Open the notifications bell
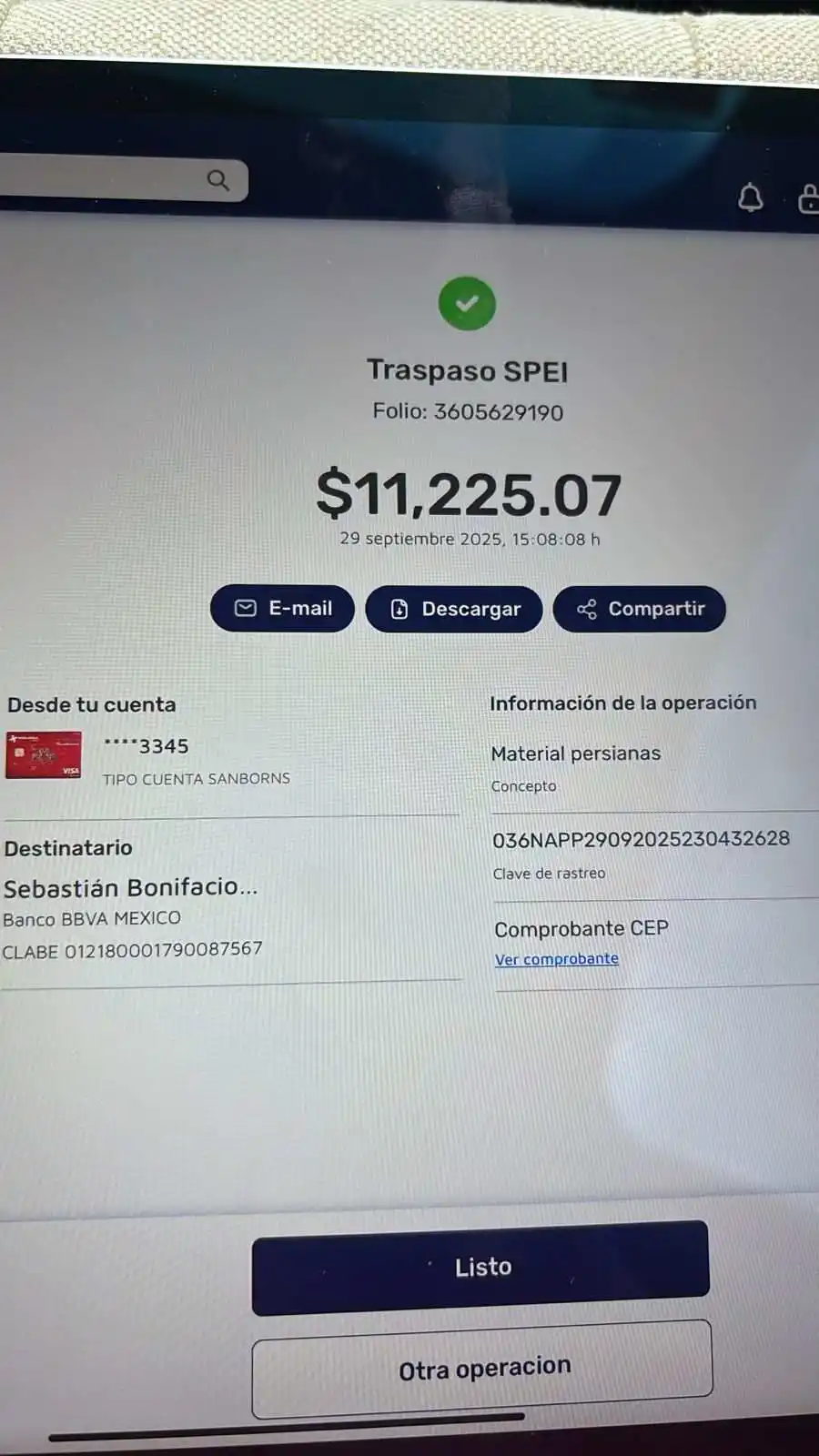This screenshot has height=1456, width=819. tap(750, 197)
